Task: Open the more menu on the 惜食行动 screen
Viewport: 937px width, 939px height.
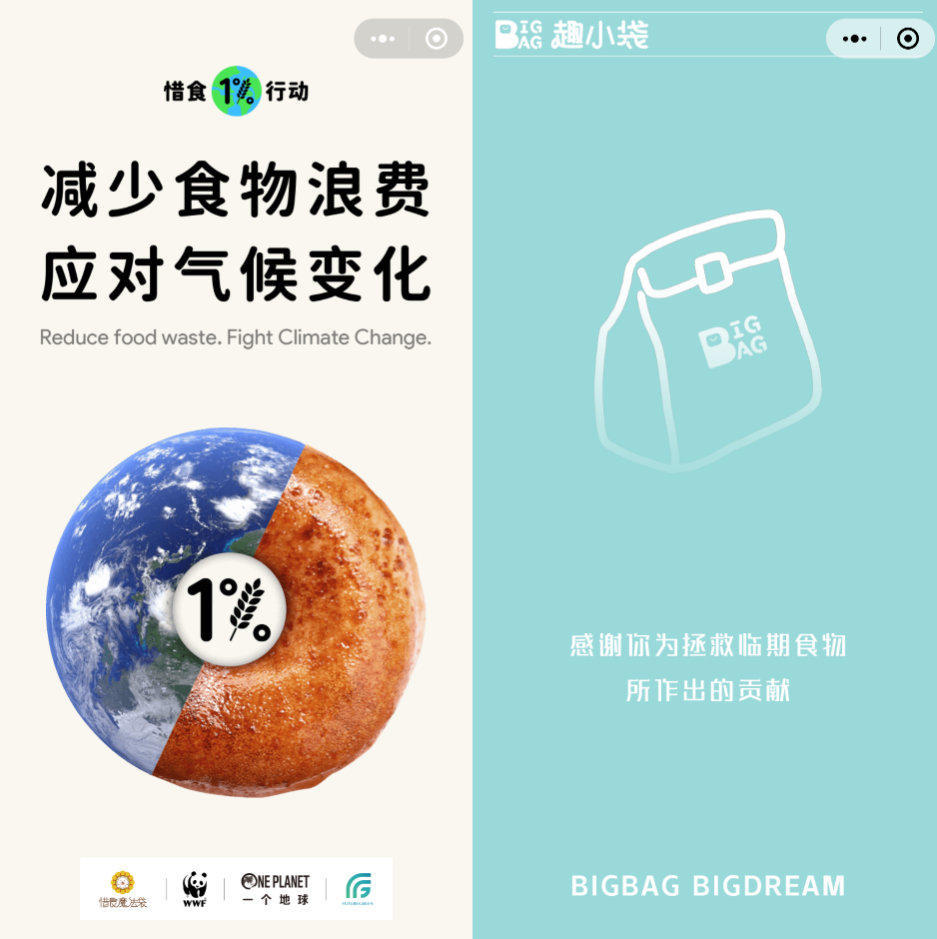Action: point(383,39)
